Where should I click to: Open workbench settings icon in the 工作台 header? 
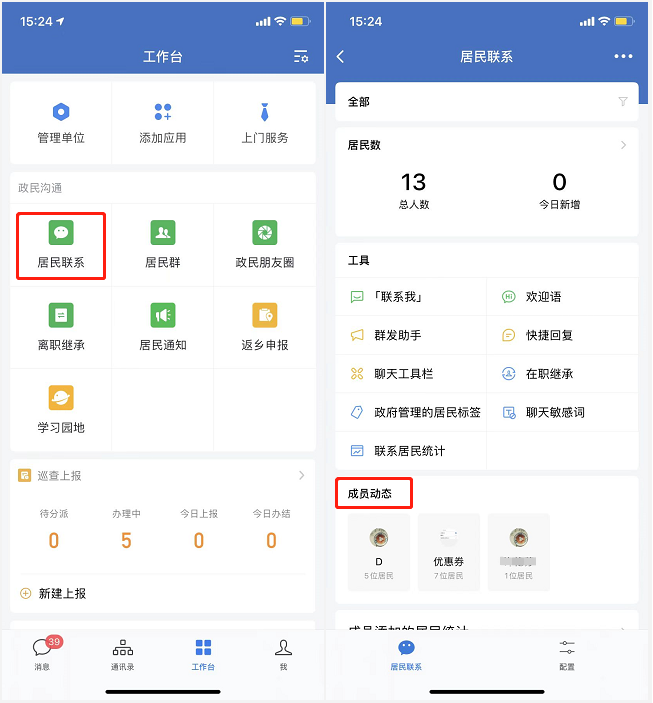pos(301,57)
